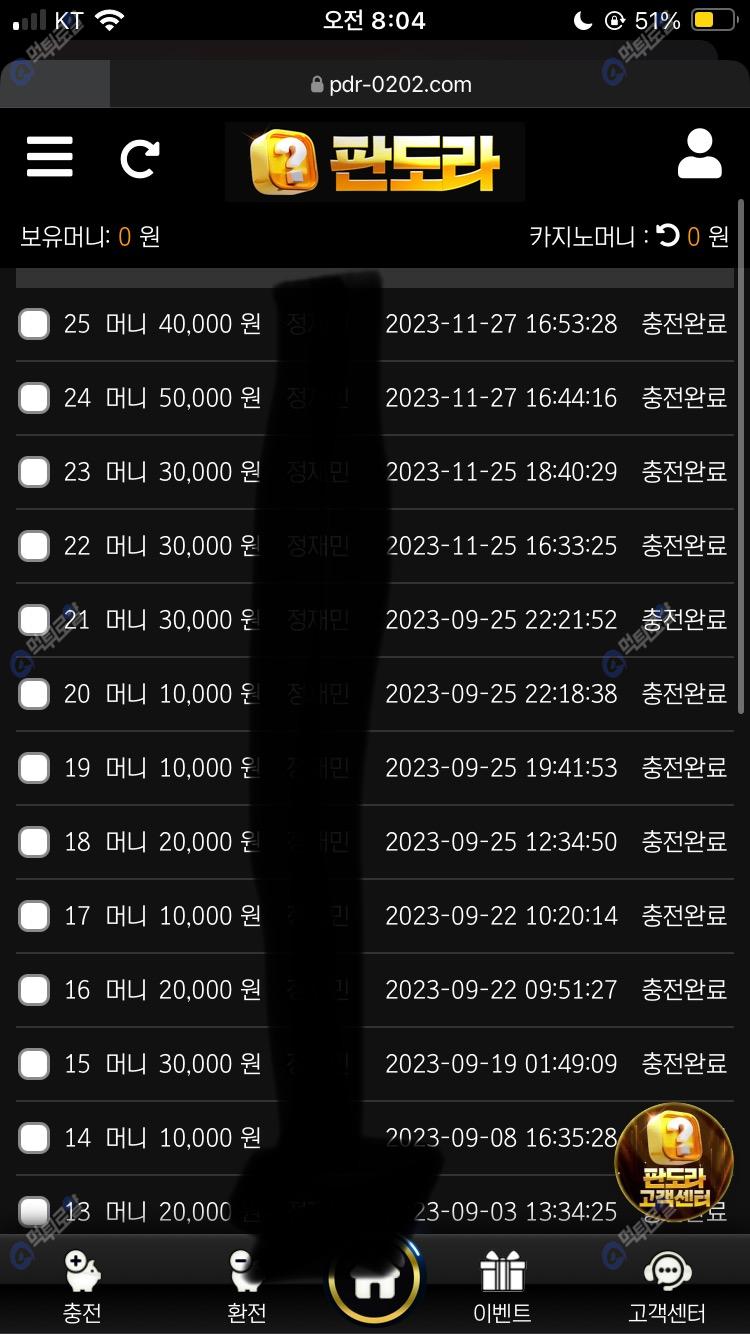Mark the checkbox on row 16
Image resolution: width=750 pixels, height=1334 pixels.
[34, 990]
